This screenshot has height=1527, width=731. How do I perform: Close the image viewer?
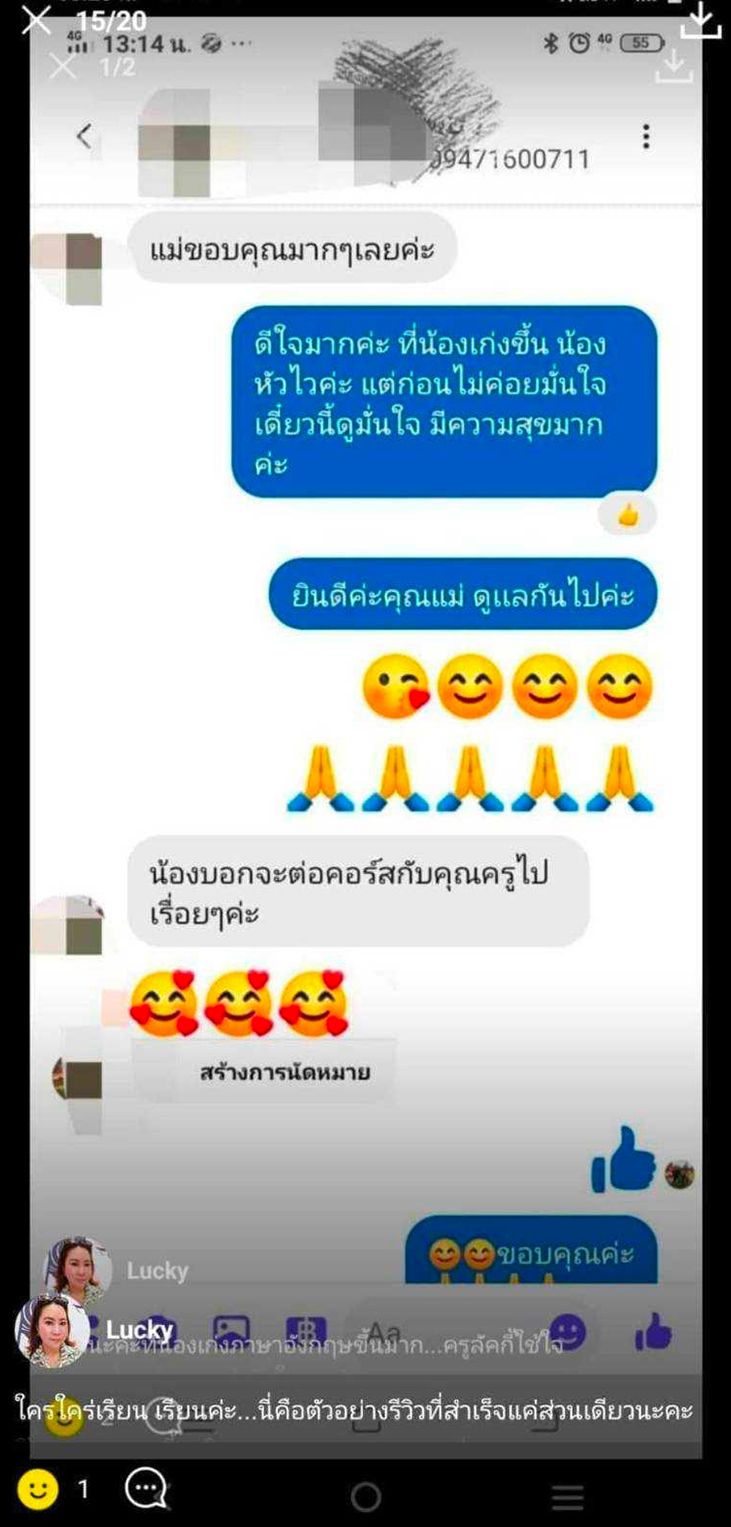coord(36,18)
